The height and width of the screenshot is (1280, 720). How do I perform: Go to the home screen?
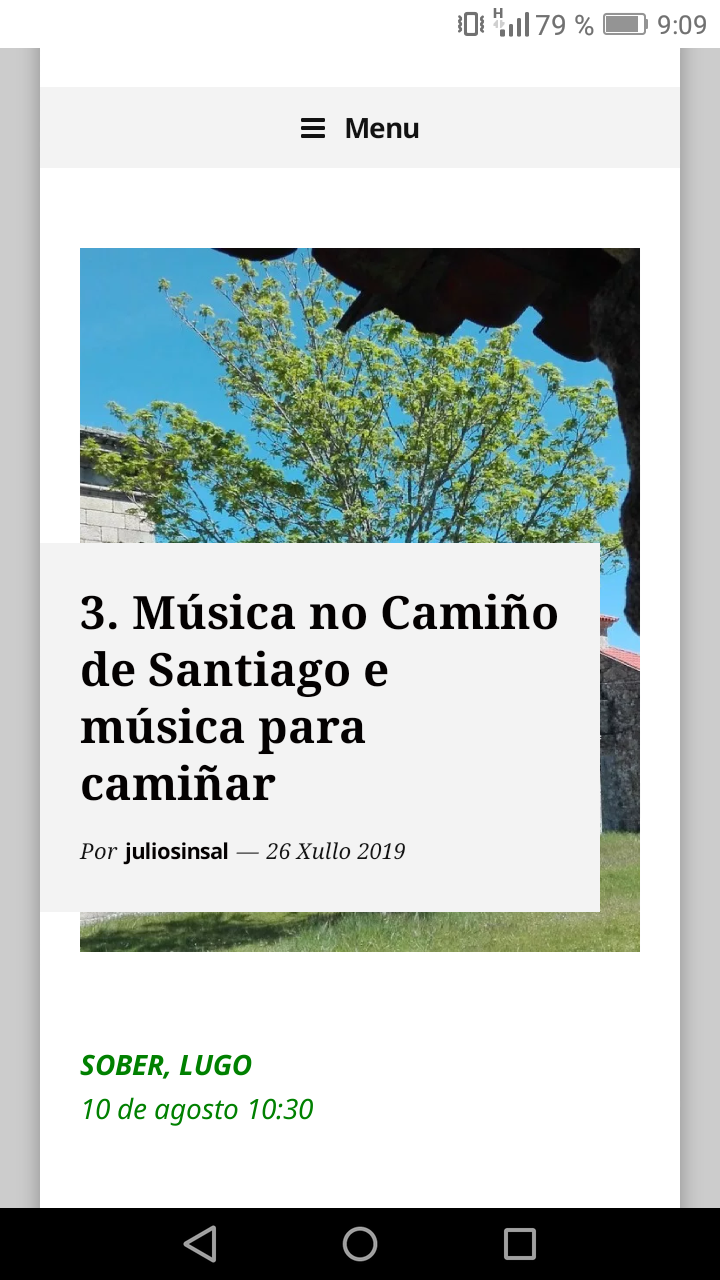pyautogui.click(x=360, y=1244)
